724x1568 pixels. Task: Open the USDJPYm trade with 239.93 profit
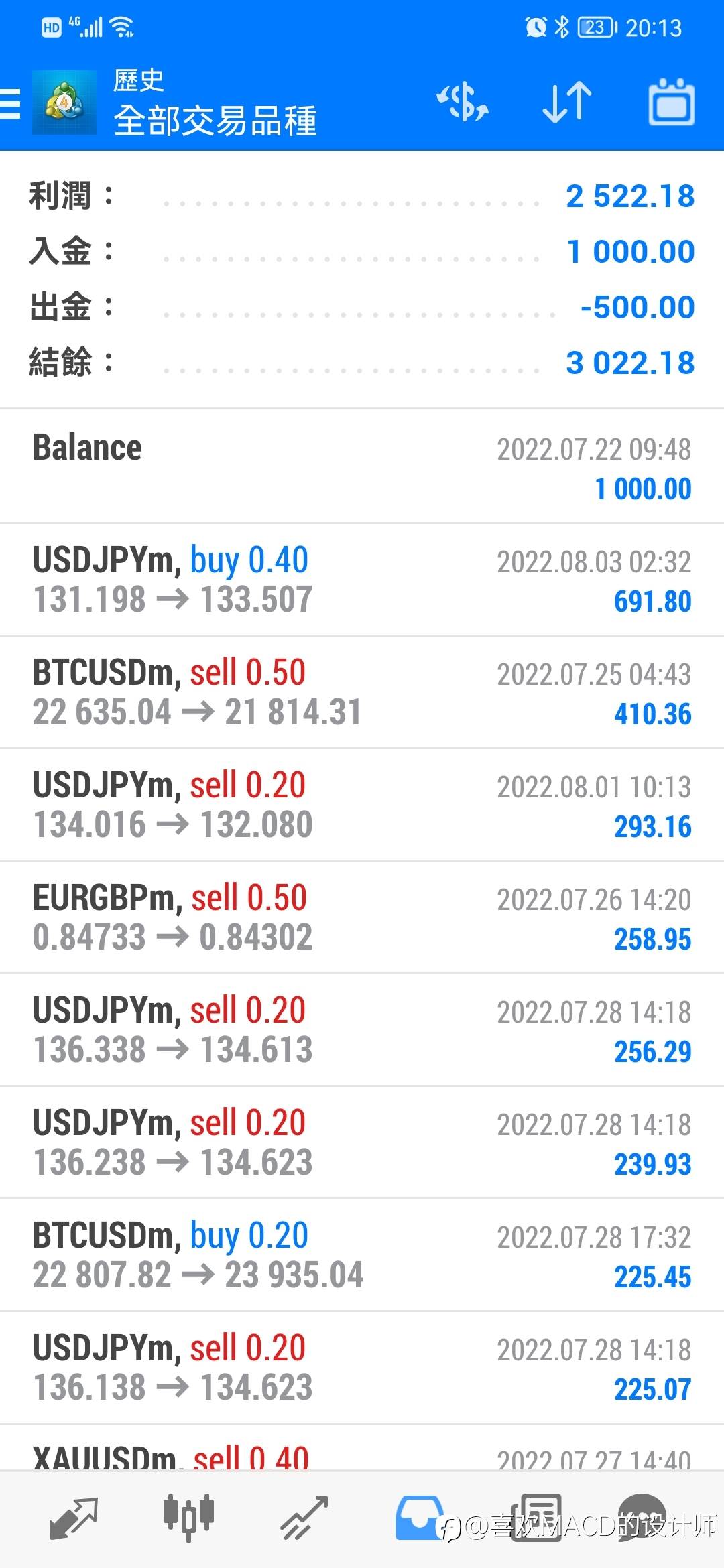click(362, 1142)
